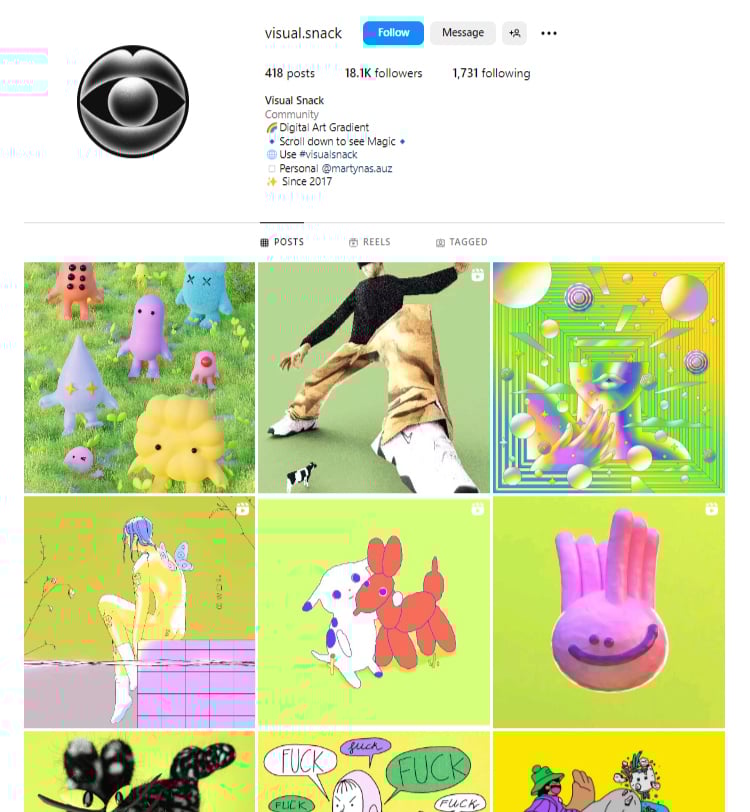Click the suggested accounts icon next to Message

(514, 33)
